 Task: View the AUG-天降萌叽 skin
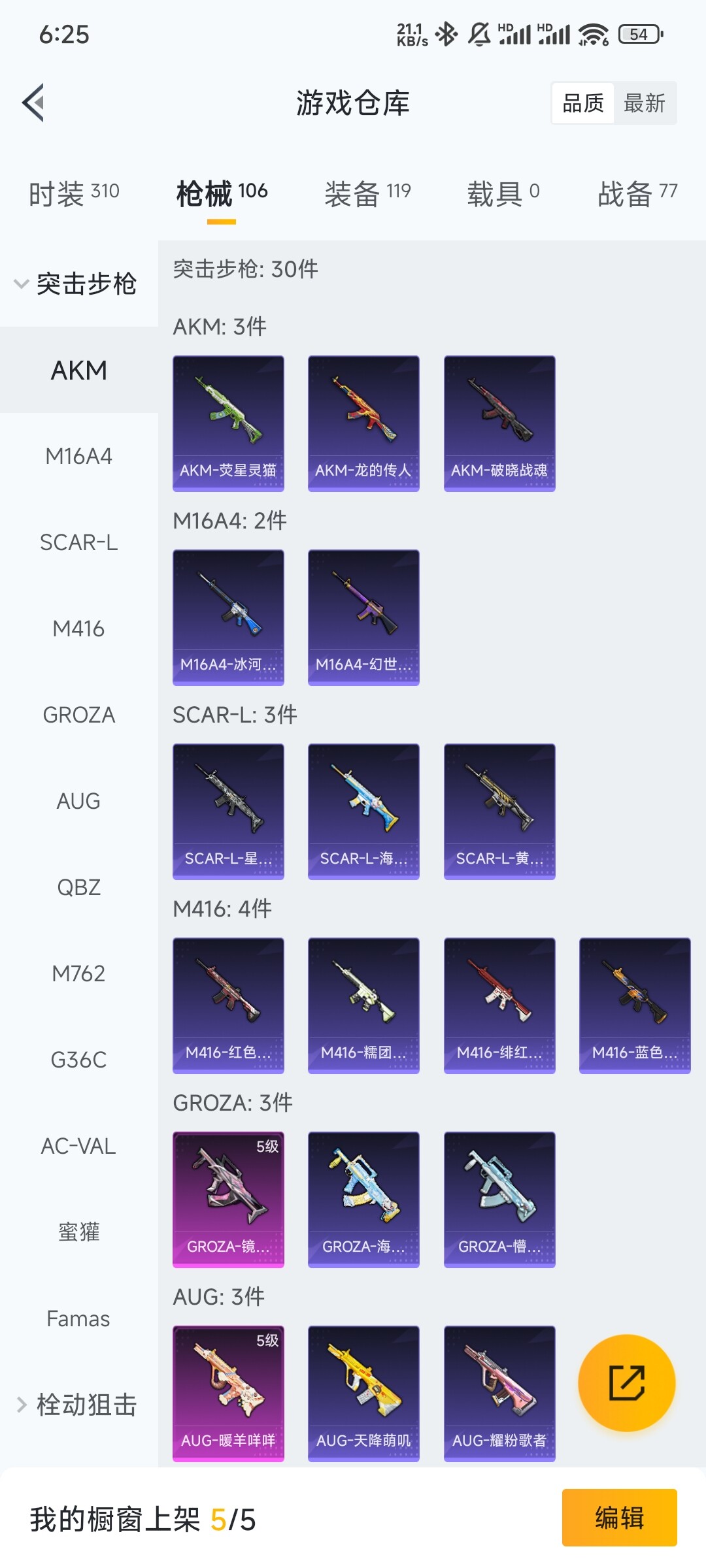coord(363,1393)
